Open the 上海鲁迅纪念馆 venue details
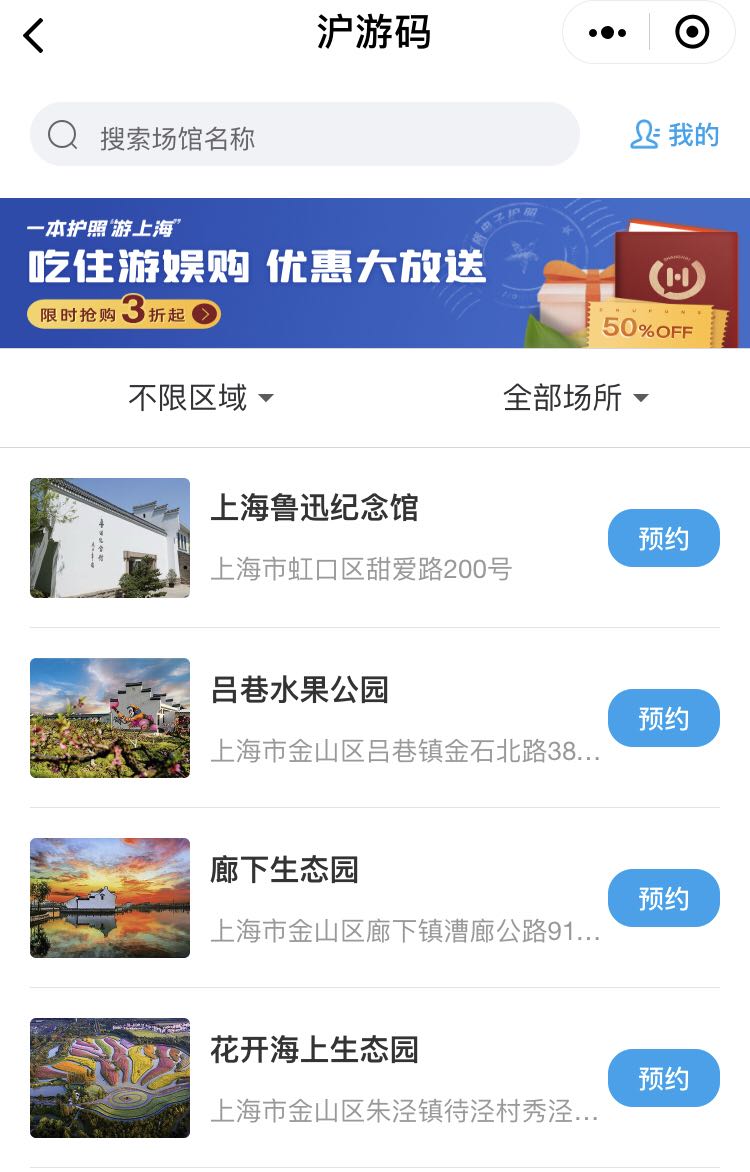This screenshot has height=1172, width=750. (x=313, y=509)
